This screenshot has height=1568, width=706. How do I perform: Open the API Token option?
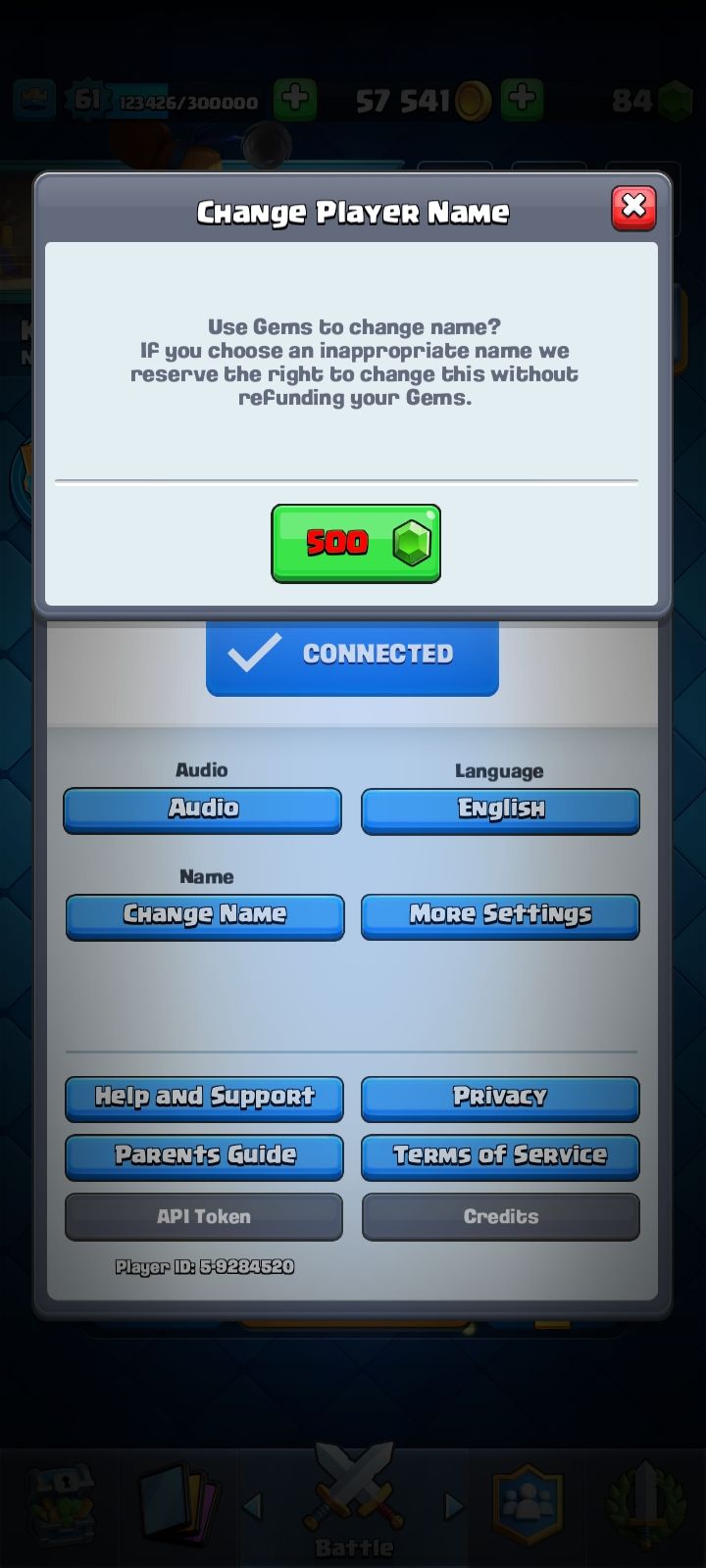(x=204, y=1216)
